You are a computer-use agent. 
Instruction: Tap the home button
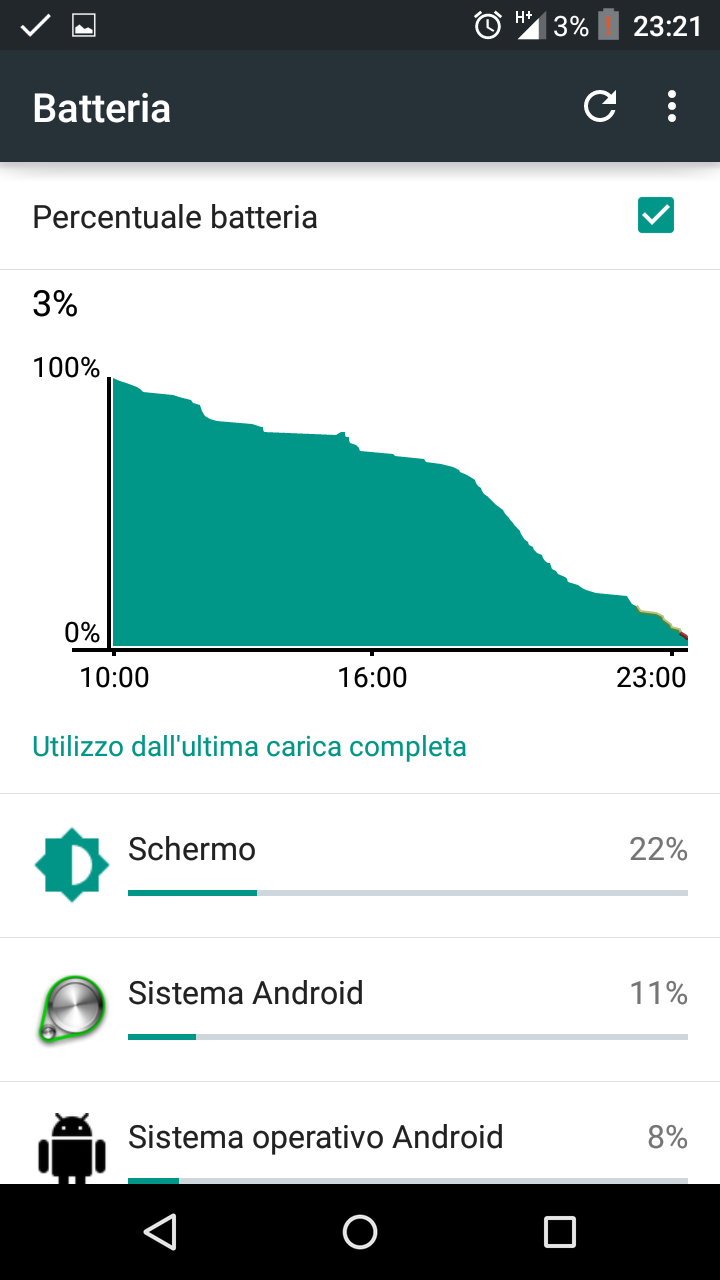pyautogui.click(x=360, y=1232)
